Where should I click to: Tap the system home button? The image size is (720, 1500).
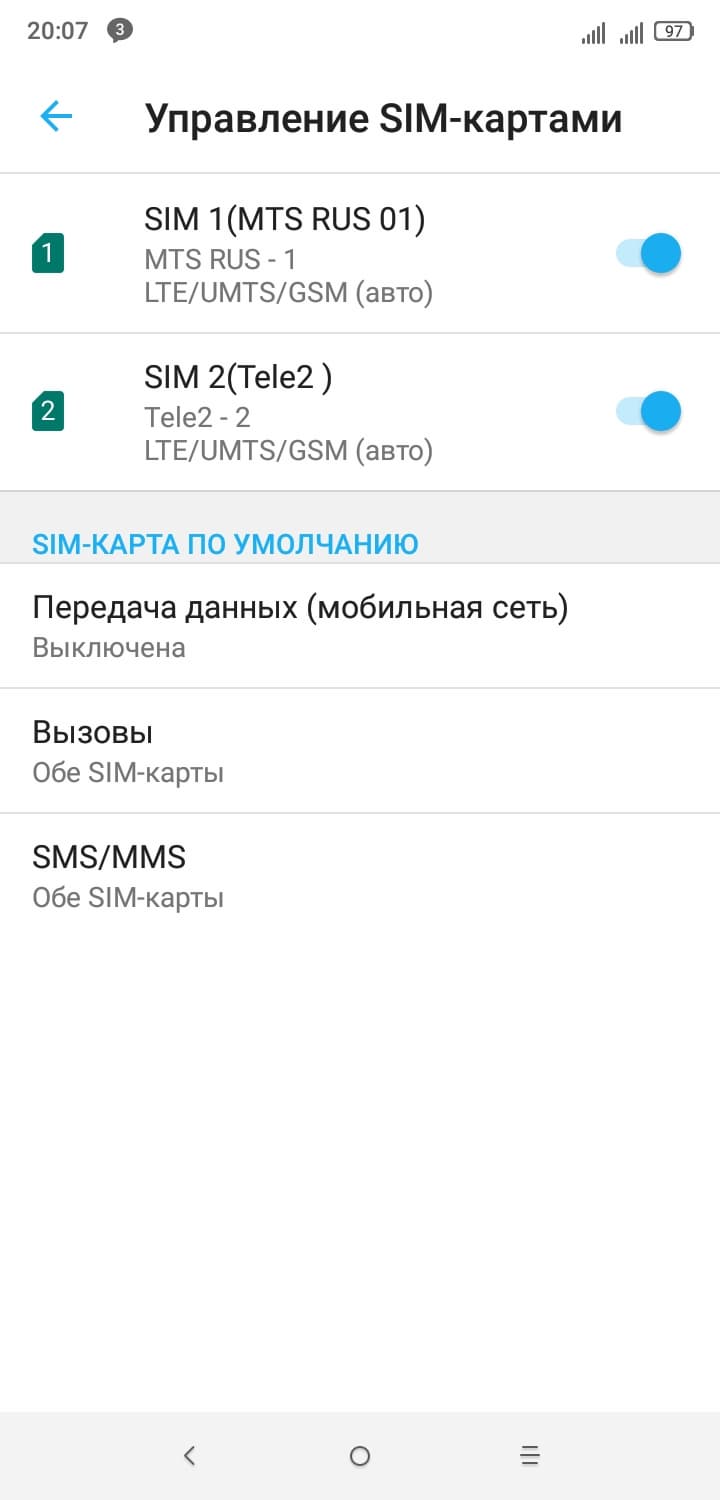pyautogui.click(x=360, y=1456)
